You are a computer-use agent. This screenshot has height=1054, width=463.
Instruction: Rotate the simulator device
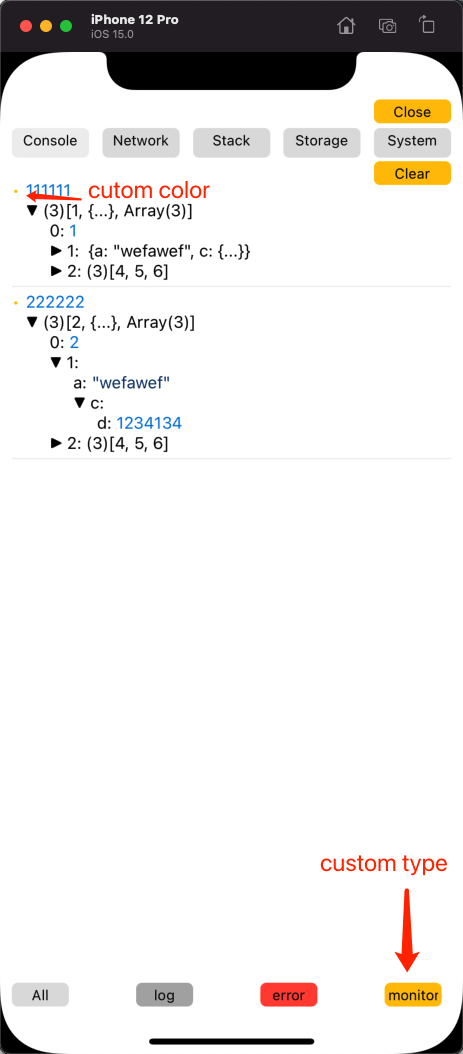click(x=427, y=26)
